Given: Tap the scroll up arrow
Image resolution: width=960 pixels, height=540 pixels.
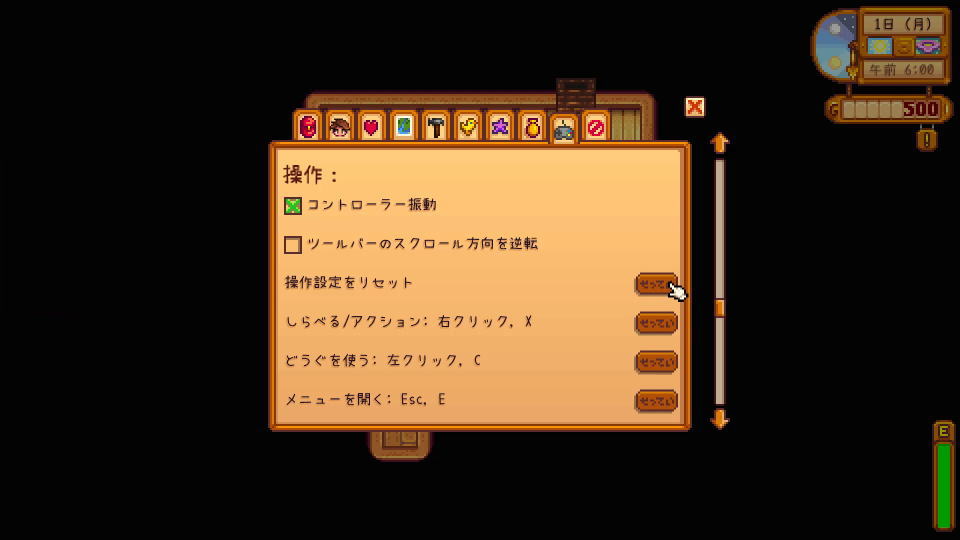Looking at the screenshot, I should pyautogui.click(x=719, y=143).
